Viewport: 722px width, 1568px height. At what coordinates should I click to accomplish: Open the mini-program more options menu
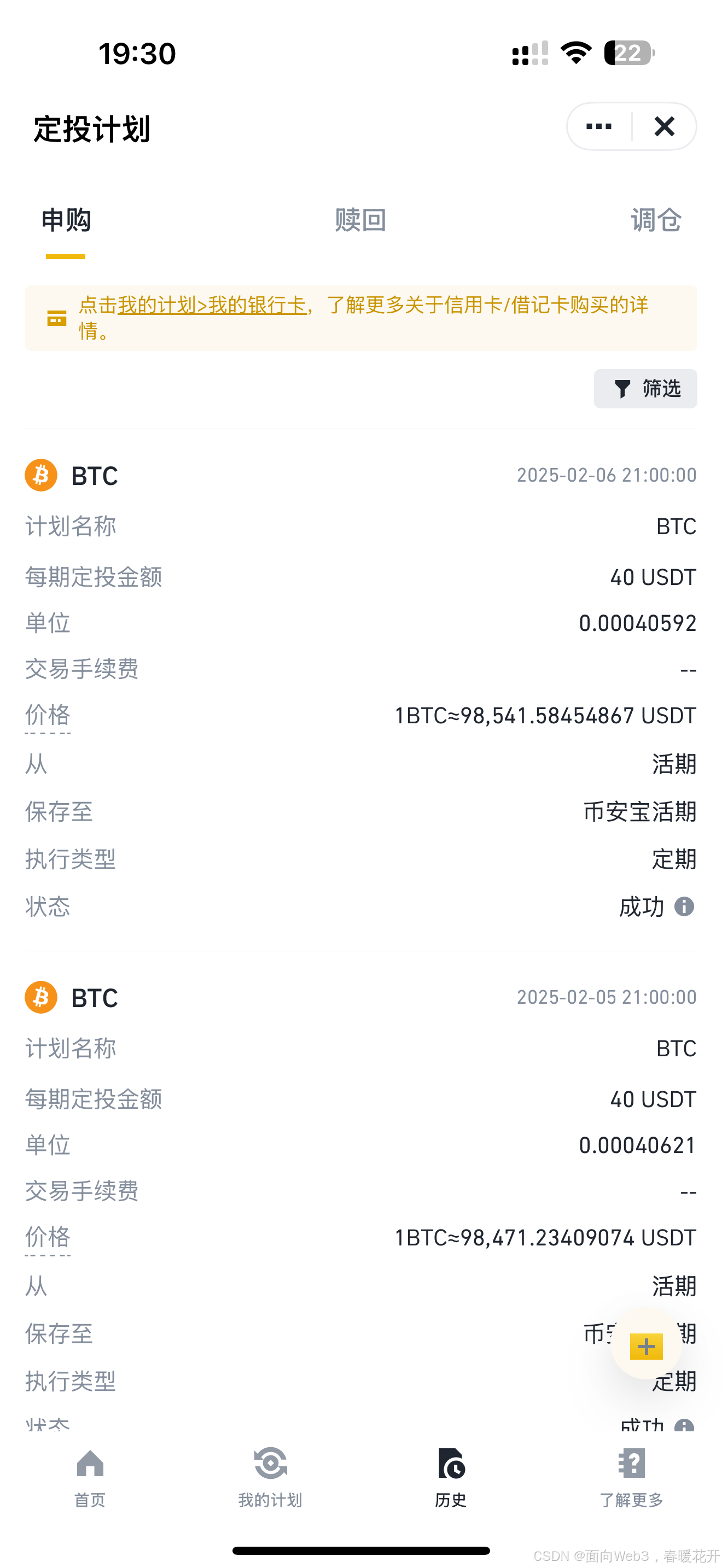598,127
